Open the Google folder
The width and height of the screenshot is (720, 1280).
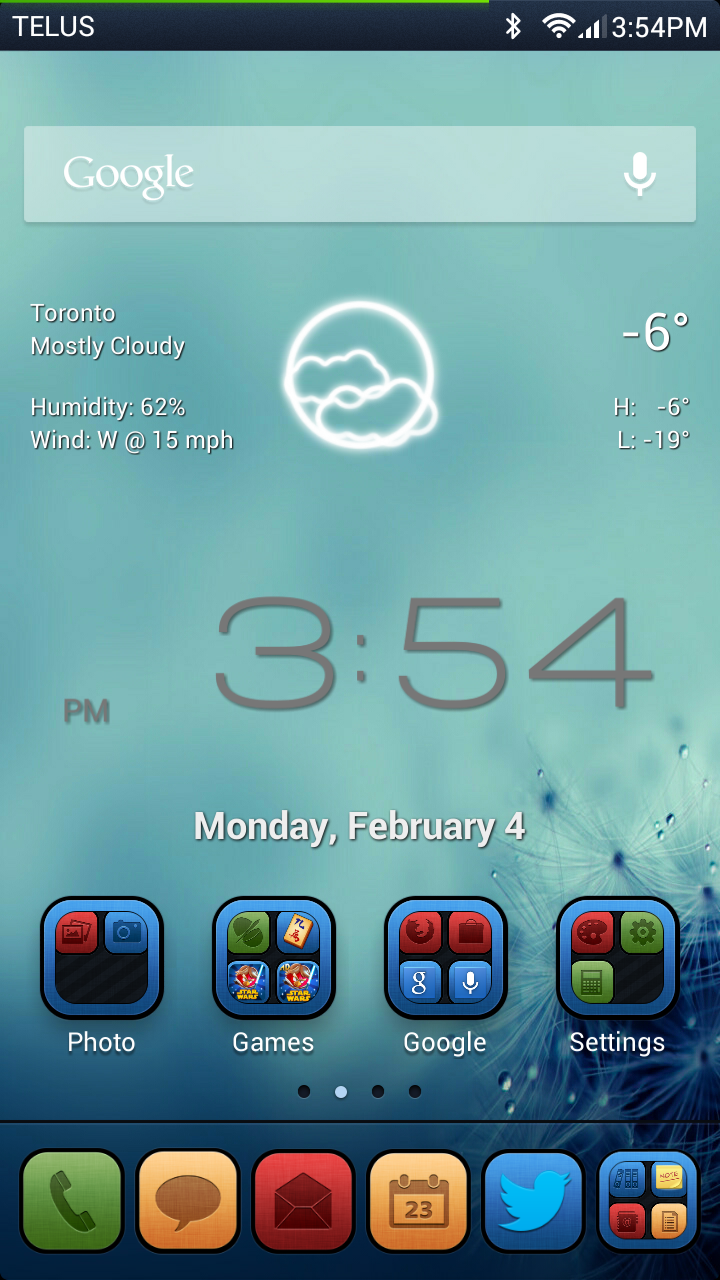coord(445,958)
